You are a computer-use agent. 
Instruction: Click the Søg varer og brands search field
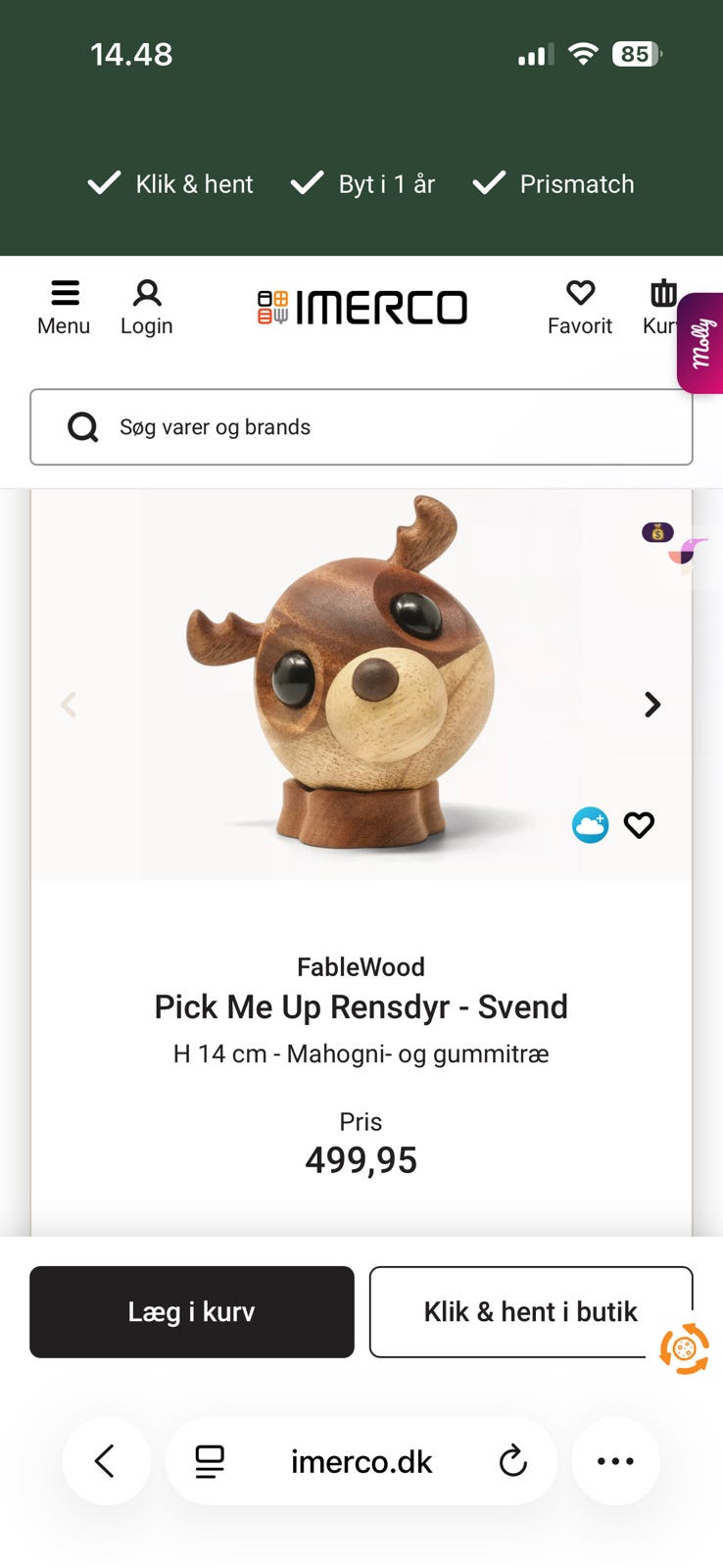click(361, 426)
